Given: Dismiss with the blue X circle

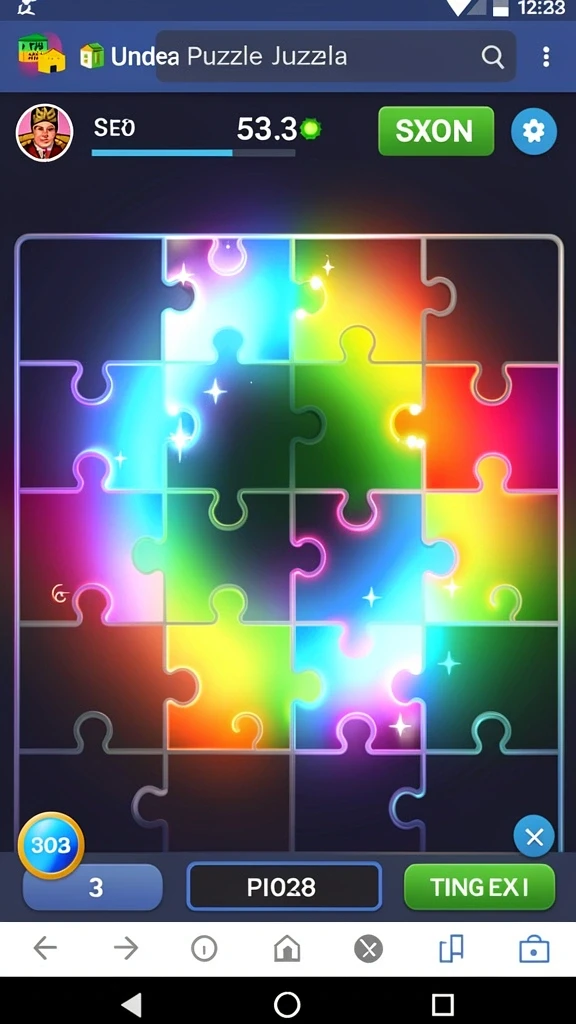Looking at the screenshot, I should point(534,836).
